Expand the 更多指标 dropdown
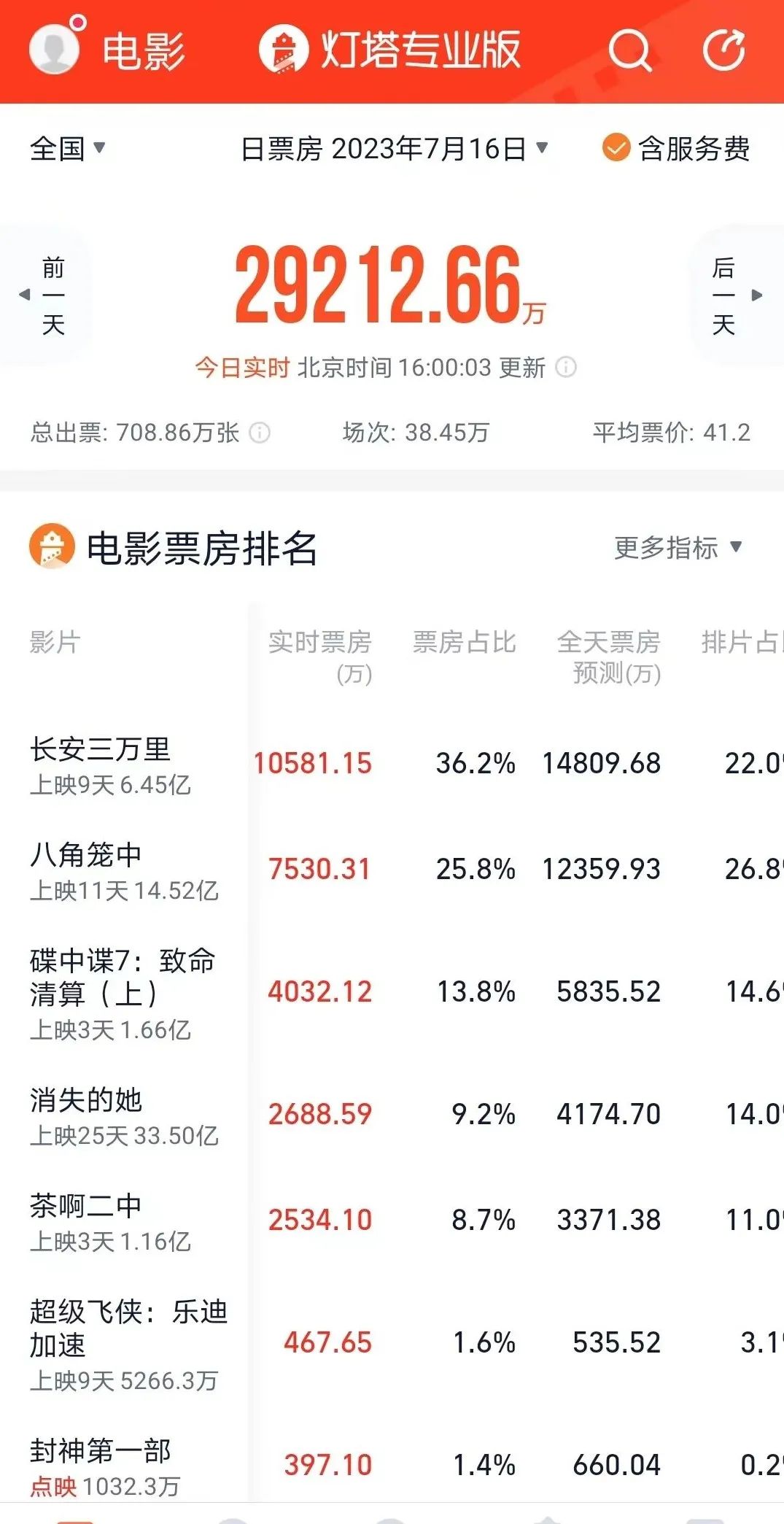Image resolution: width=784 pixels, height=1524 pixels. [678, 547]
